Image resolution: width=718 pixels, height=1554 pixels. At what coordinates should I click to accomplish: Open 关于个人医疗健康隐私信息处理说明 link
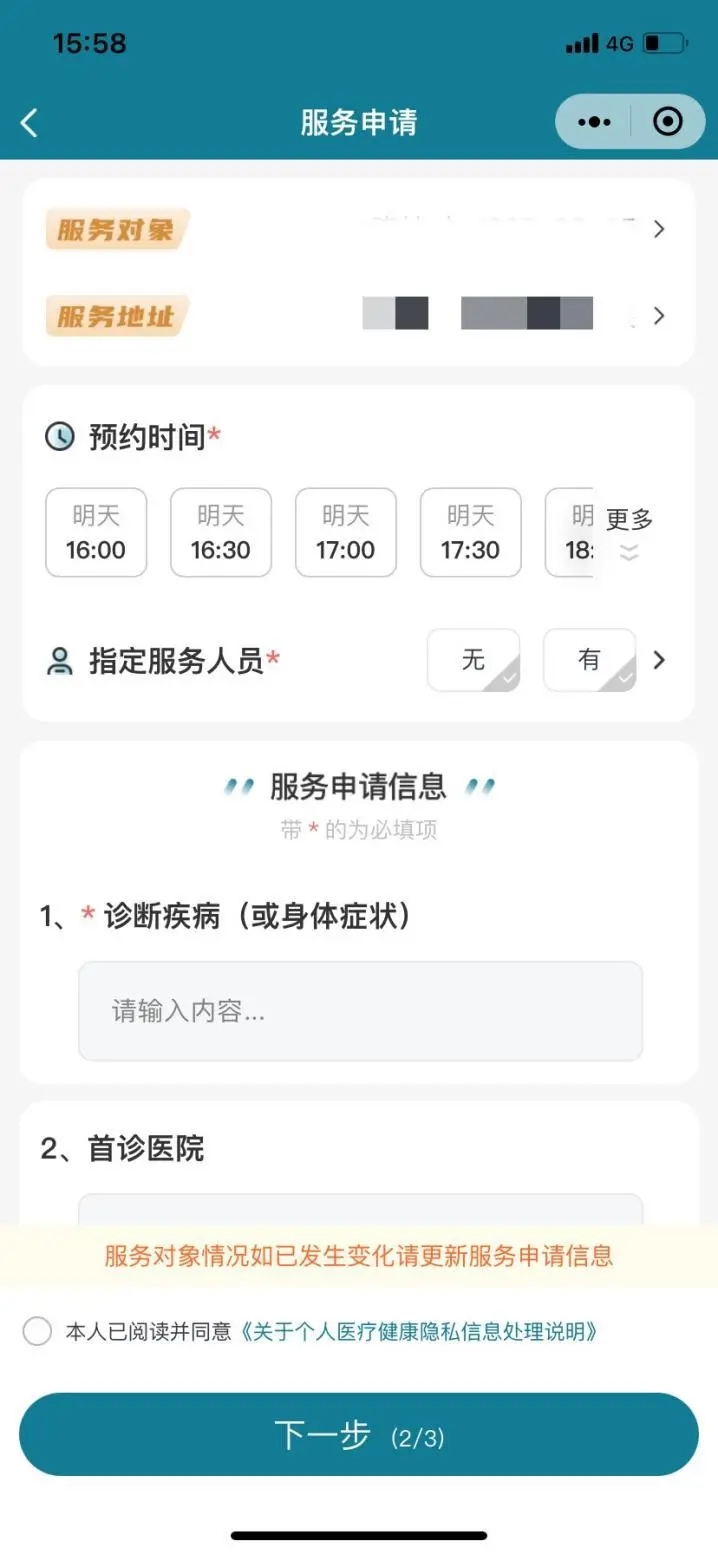pos(420,1332)
